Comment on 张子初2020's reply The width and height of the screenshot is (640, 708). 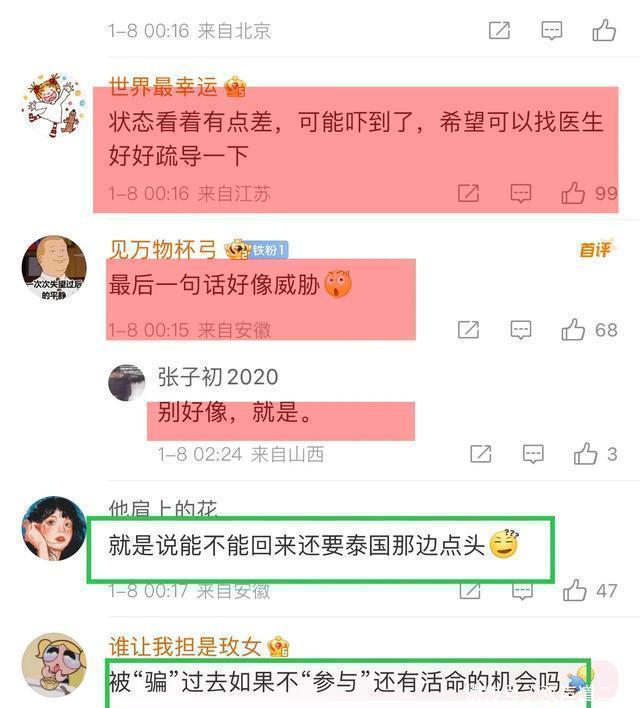[x=532, y=454]
